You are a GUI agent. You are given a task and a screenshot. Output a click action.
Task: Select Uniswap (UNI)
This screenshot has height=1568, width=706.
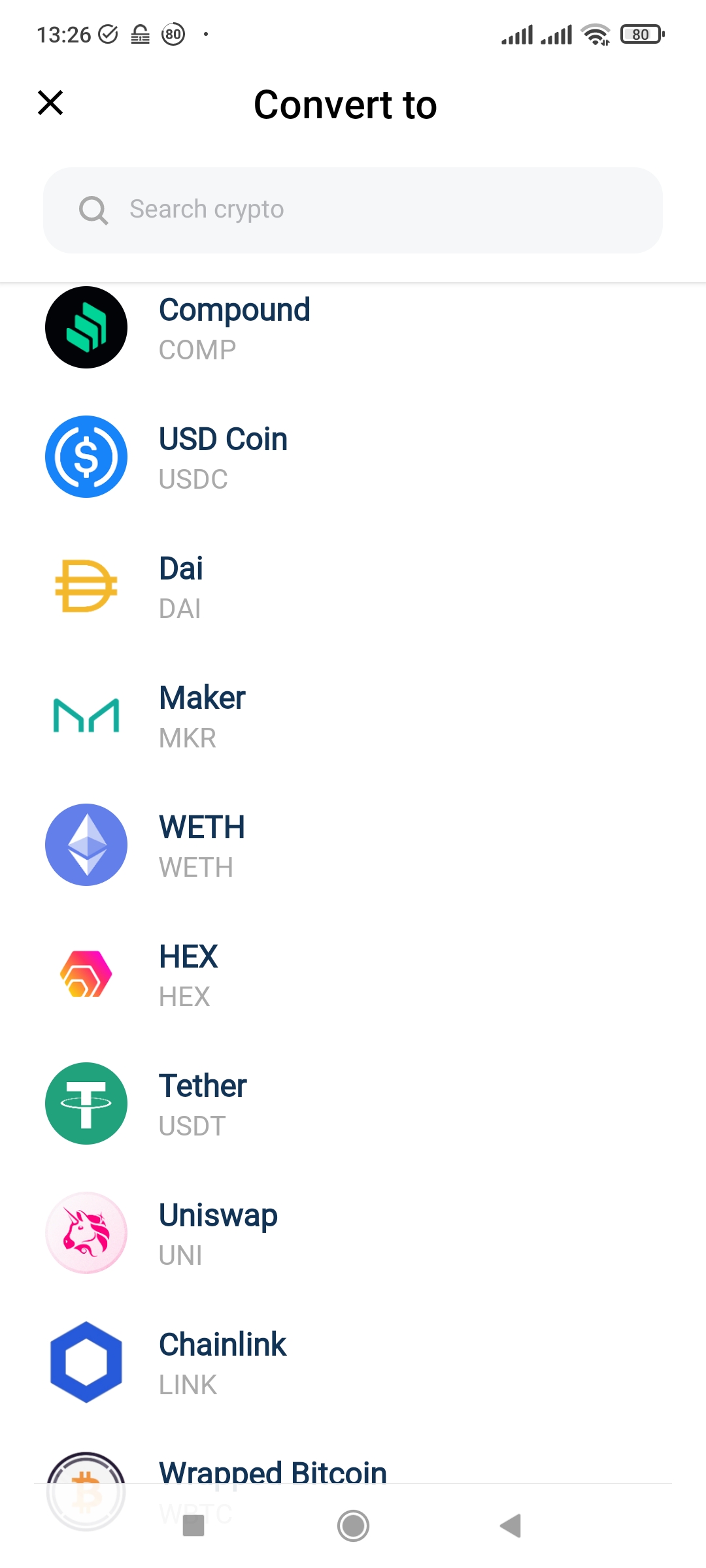(x=218, y=1233)
